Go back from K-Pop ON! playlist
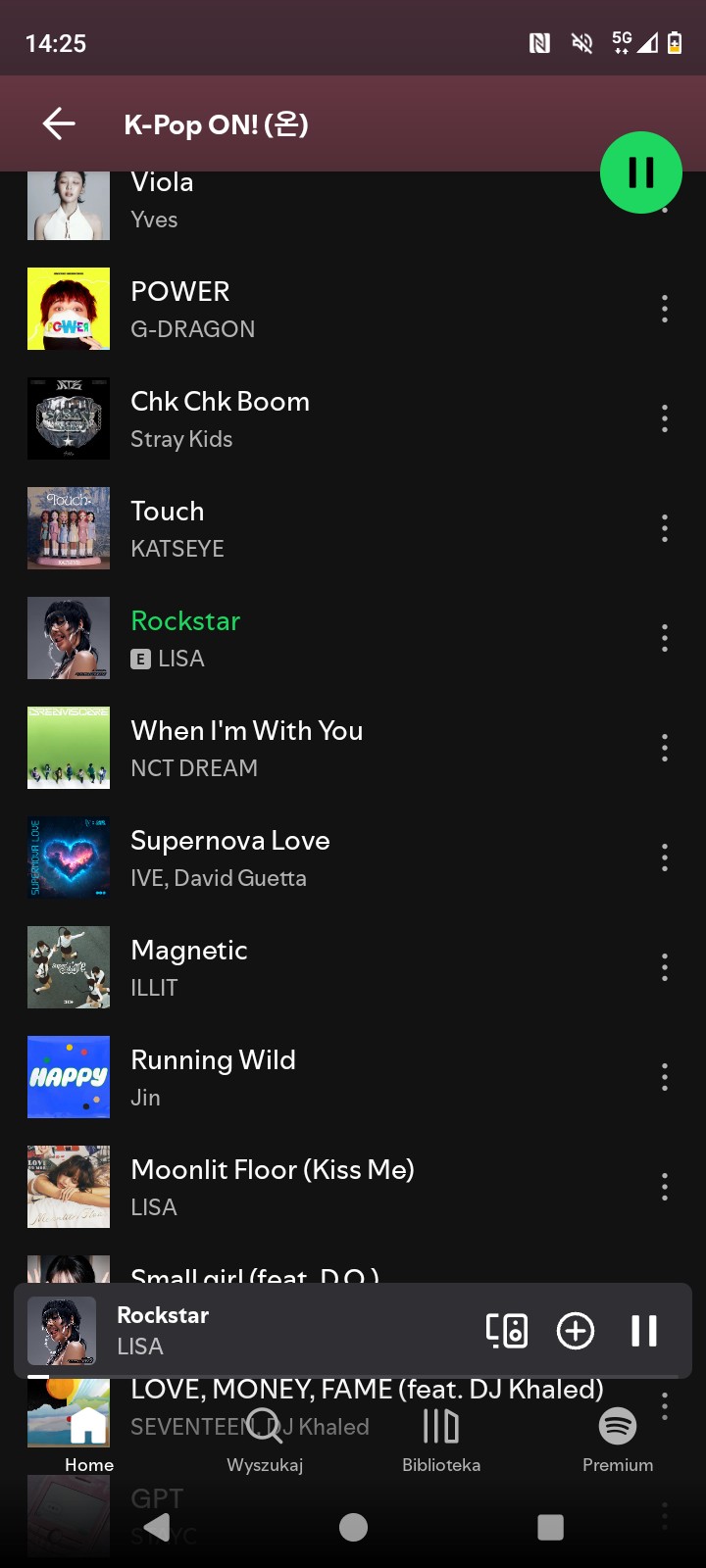 click(59, 123)
